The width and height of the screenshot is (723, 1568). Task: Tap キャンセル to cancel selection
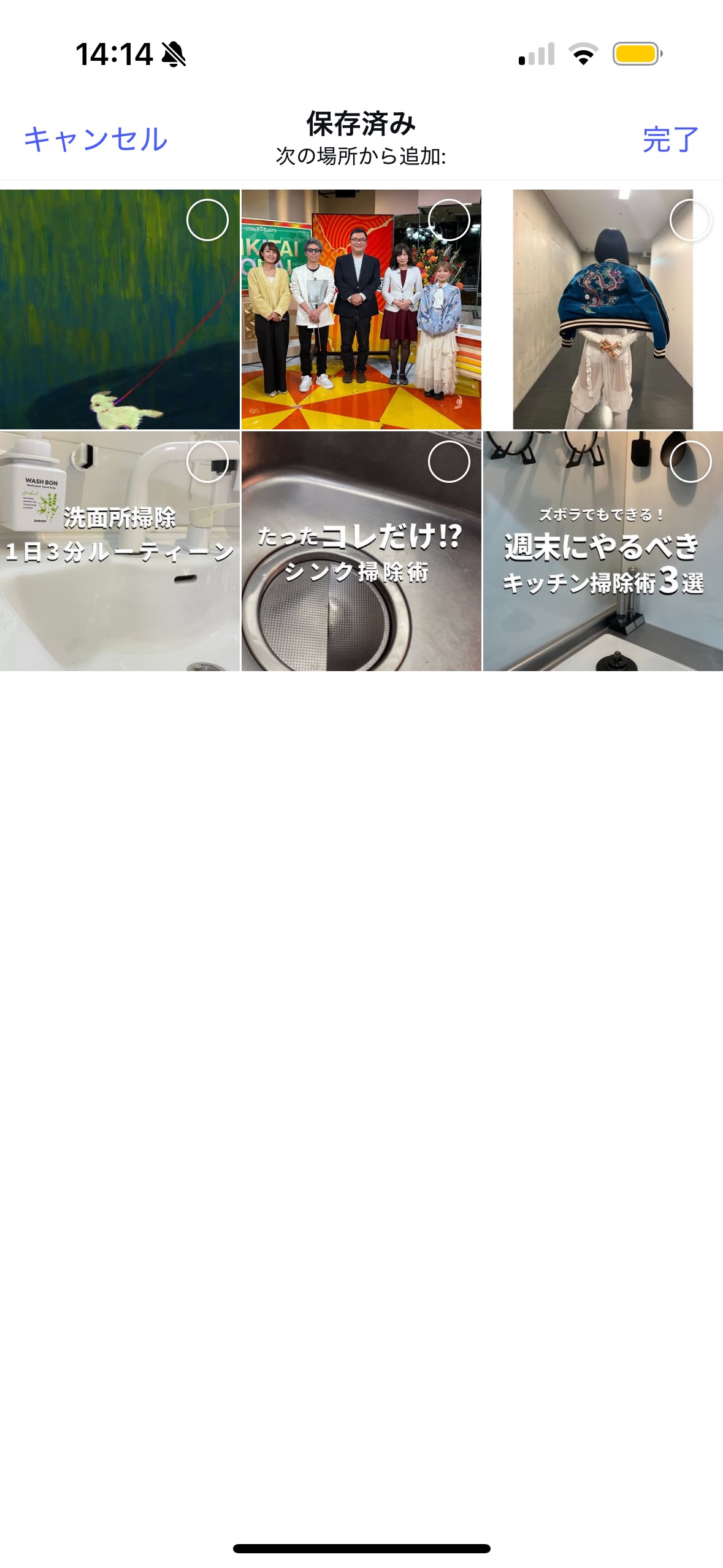pyautogui.click(x=95, y=139)
